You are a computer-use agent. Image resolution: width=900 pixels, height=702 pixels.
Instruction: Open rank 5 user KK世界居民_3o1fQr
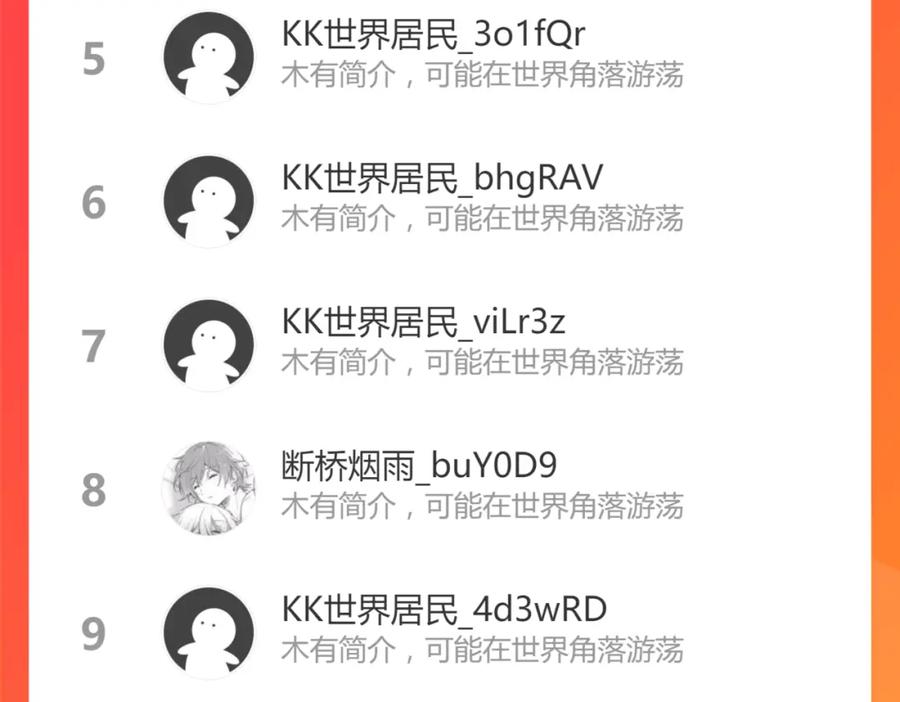[x=450, y=57]
